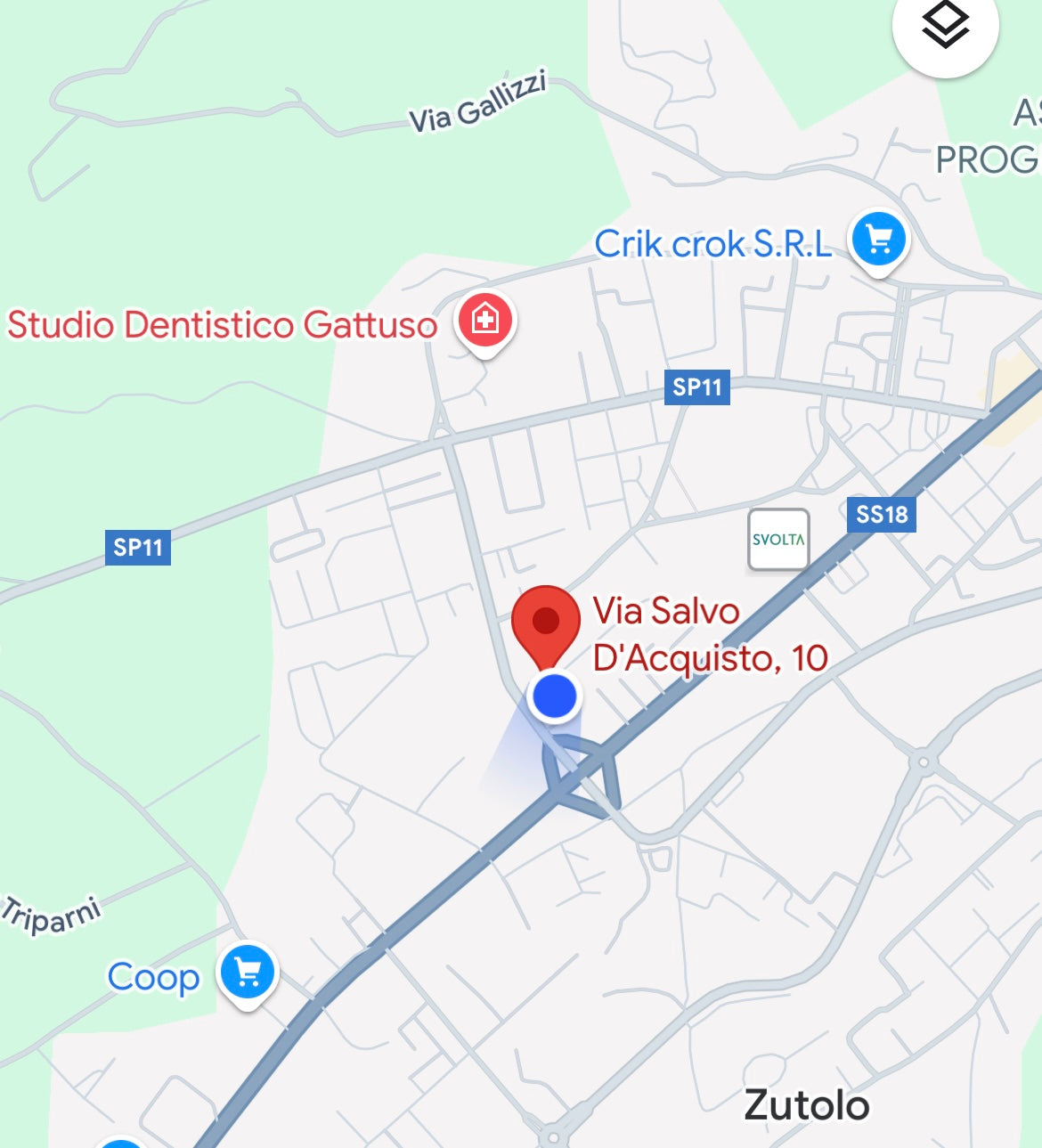The width and height of the screenshot is (1042, 1148).
Task: Open the map layers button
Action: click(945, 26)
